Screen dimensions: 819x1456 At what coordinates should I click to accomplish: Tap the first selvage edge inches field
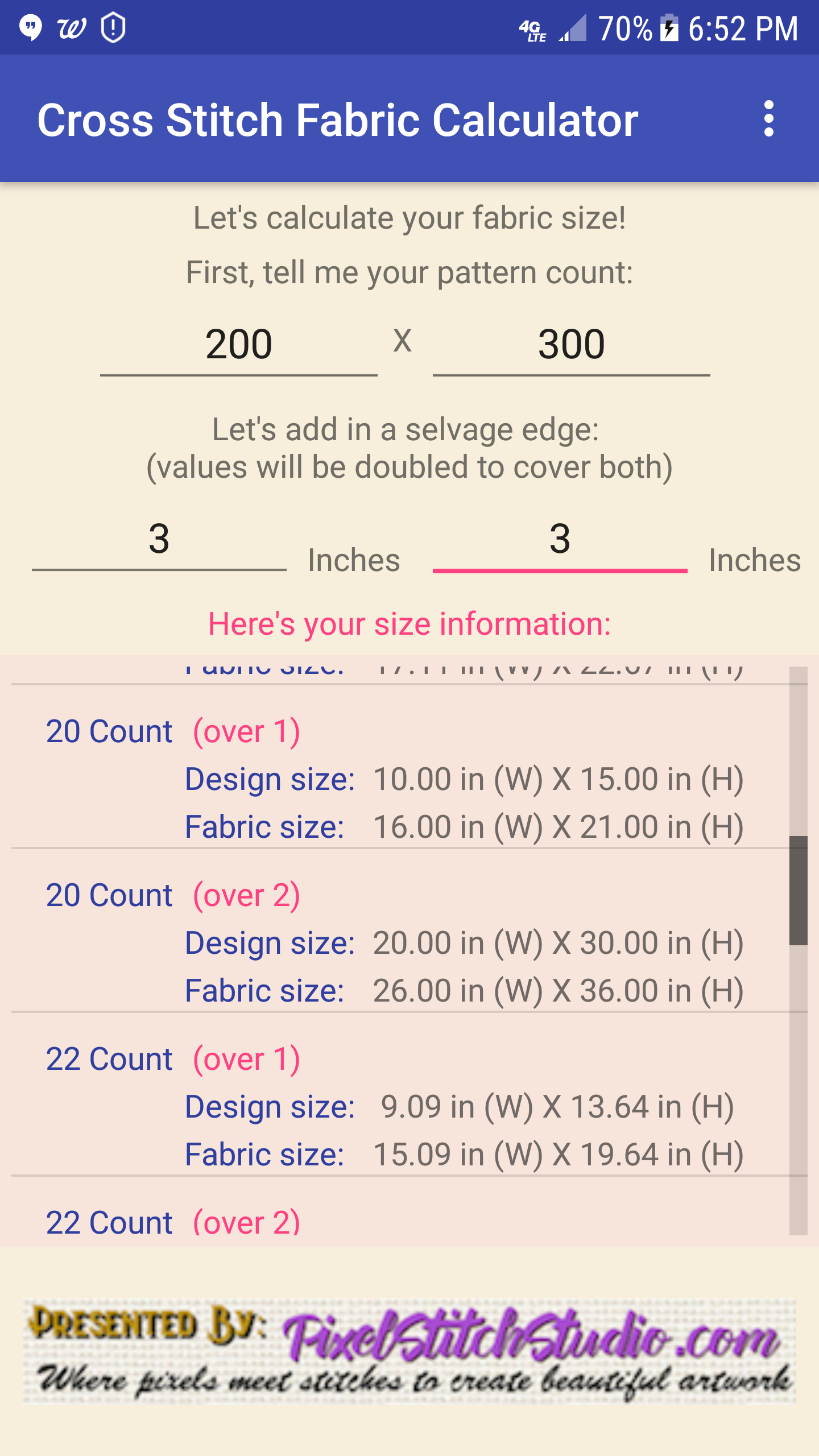coord(159,539)
